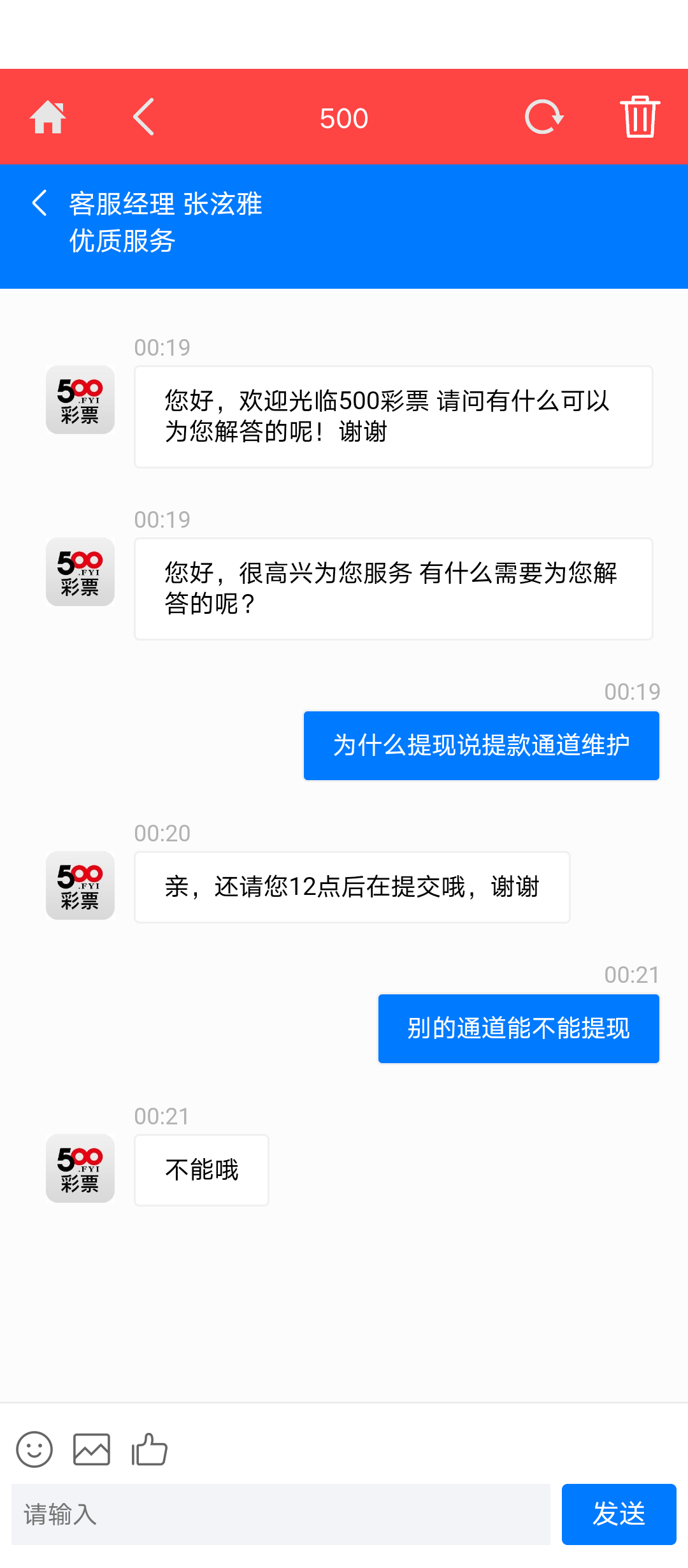Tap the 别的通道能不能提现 blue bubble
The width and height of the screenshot is (688, 1568).
(x=518, y=1028)
